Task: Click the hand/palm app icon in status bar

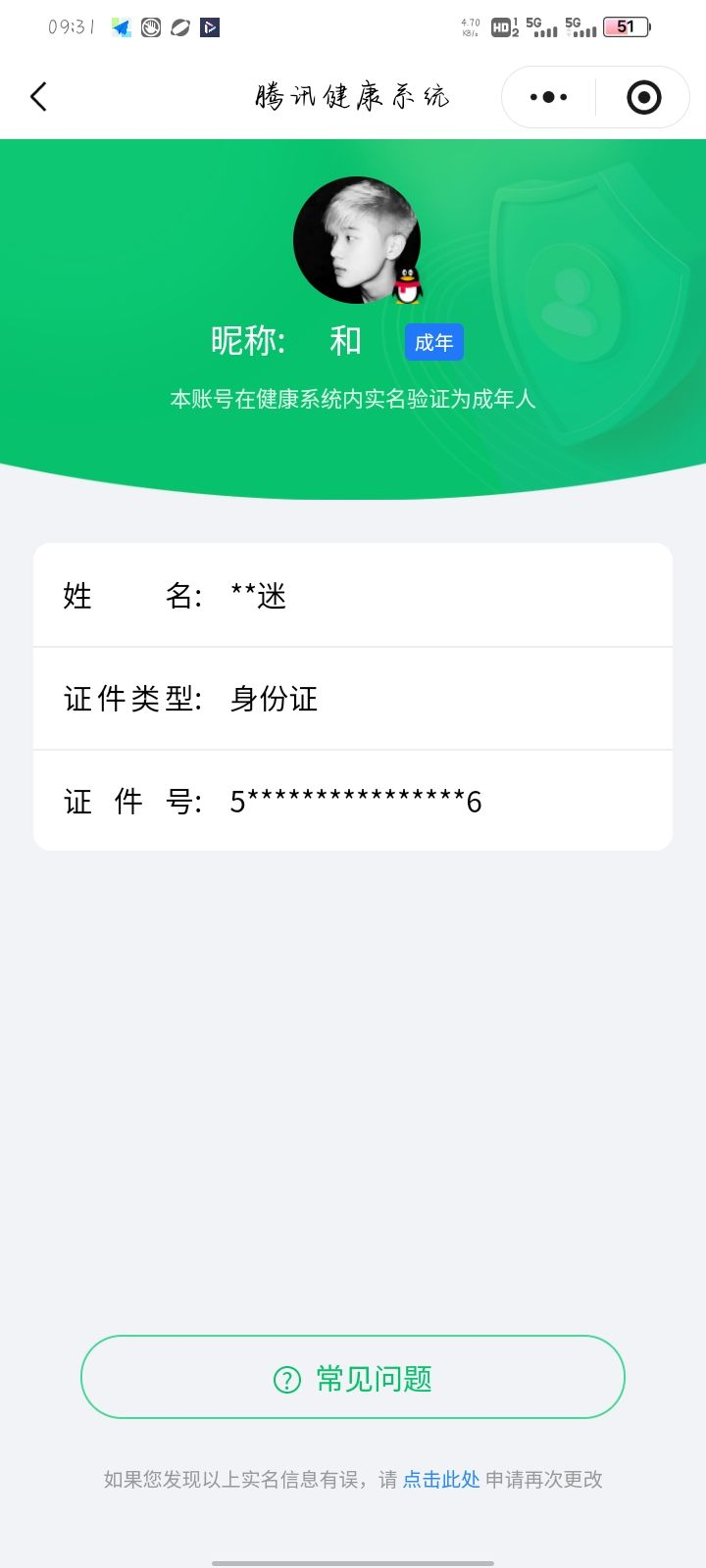Action: (x=149, y=26)
